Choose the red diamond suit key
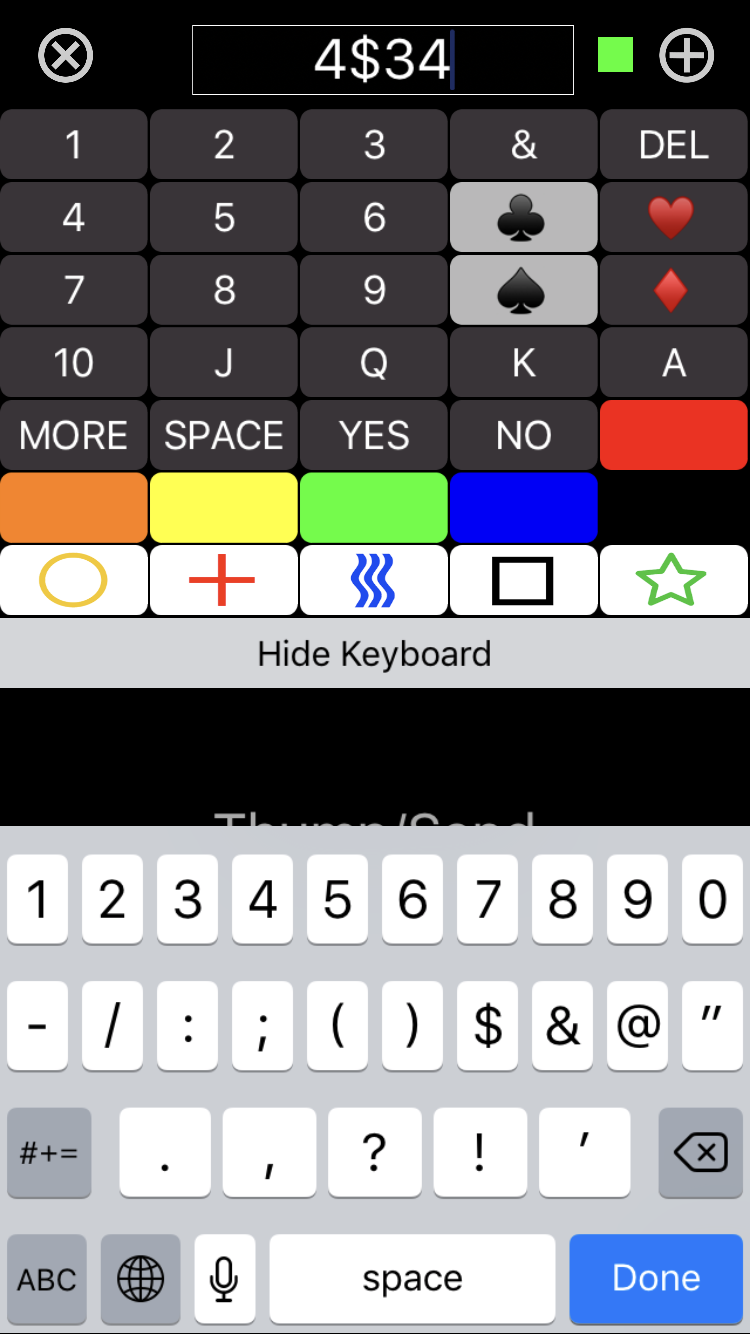The image size is (750, 1334). (674, 290)
